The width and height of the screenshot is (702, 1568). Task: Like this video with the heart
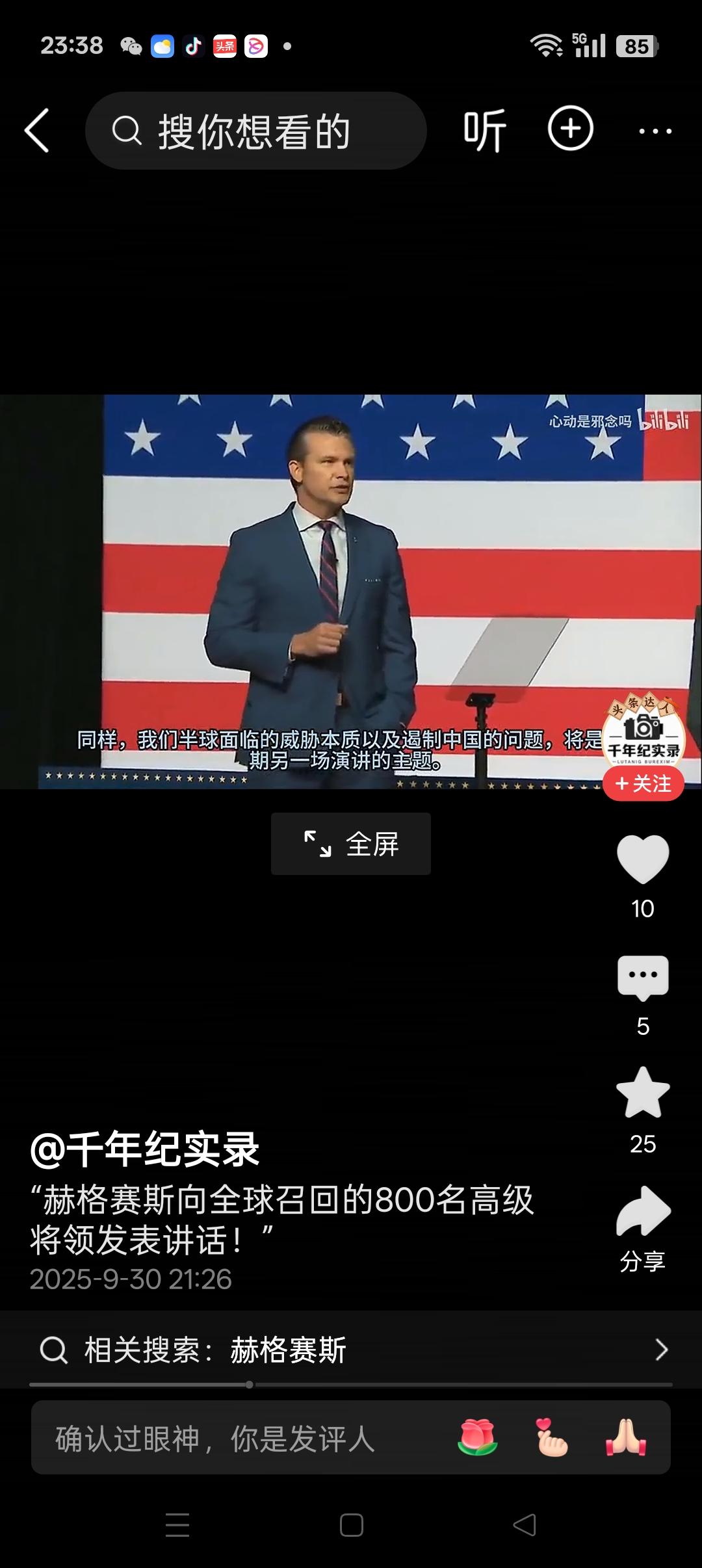click(643, 859)
